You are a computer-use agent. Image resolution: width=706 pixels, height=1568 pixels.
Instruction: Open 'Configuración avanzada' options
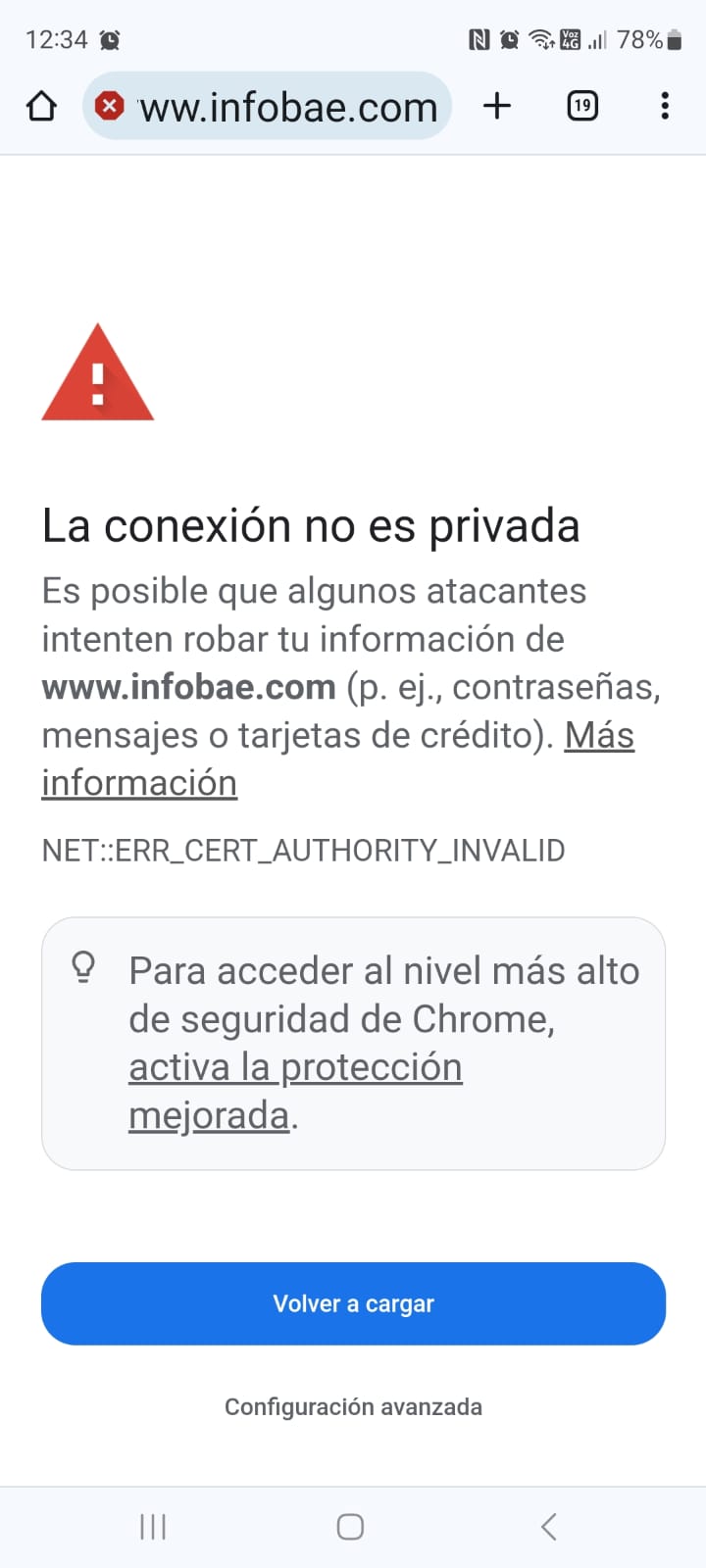tap(353, 1407)
